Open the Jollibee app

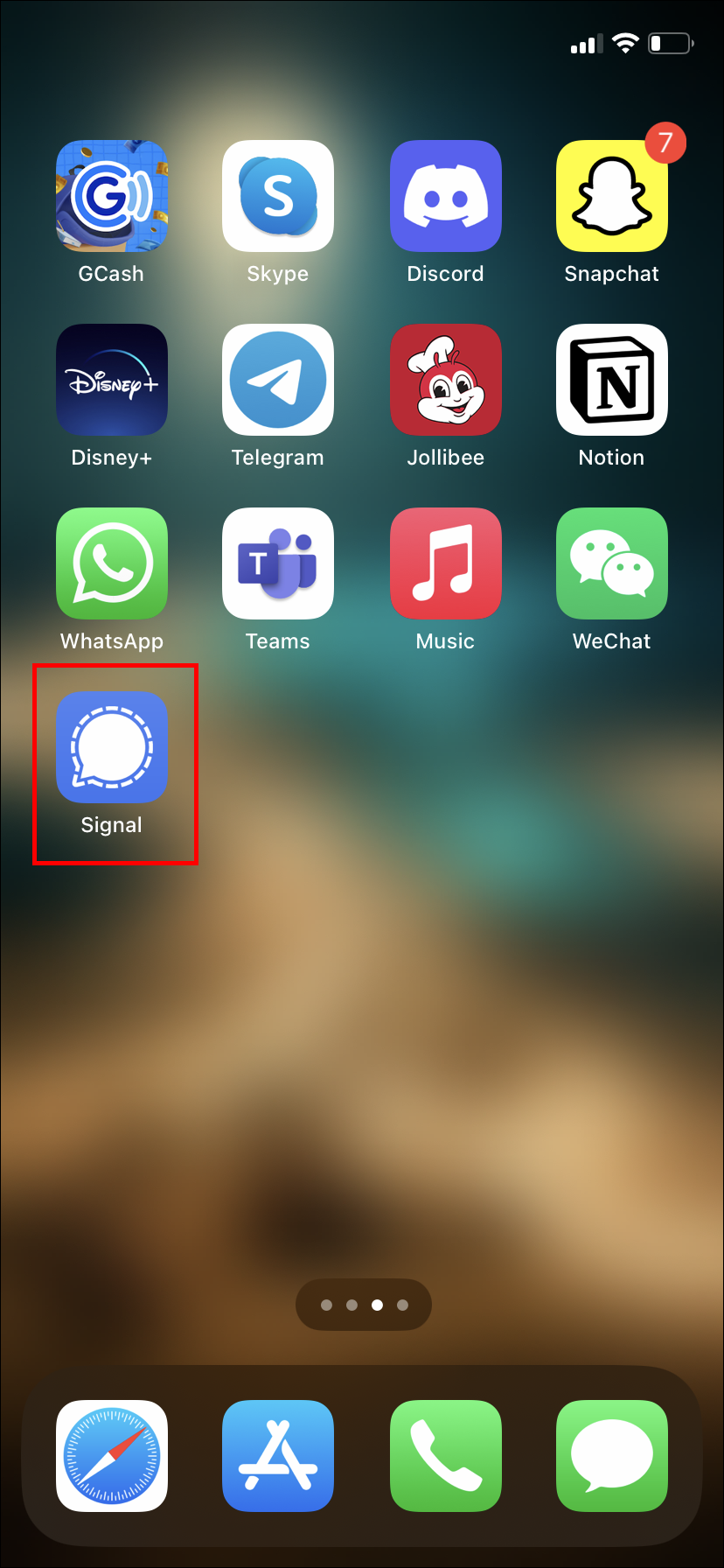(x=445, y=380)
